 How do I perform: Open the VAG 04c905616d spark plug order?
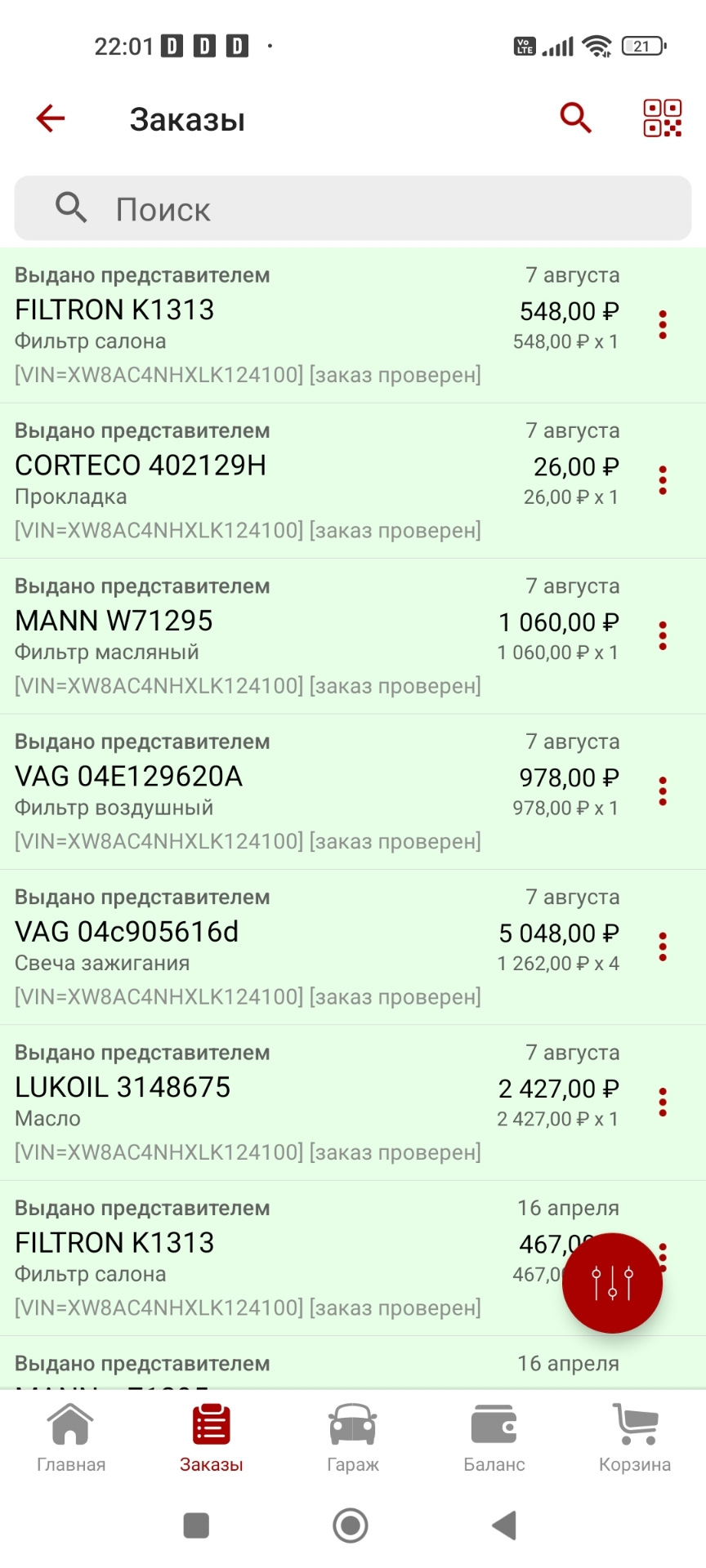coord(245,947)
